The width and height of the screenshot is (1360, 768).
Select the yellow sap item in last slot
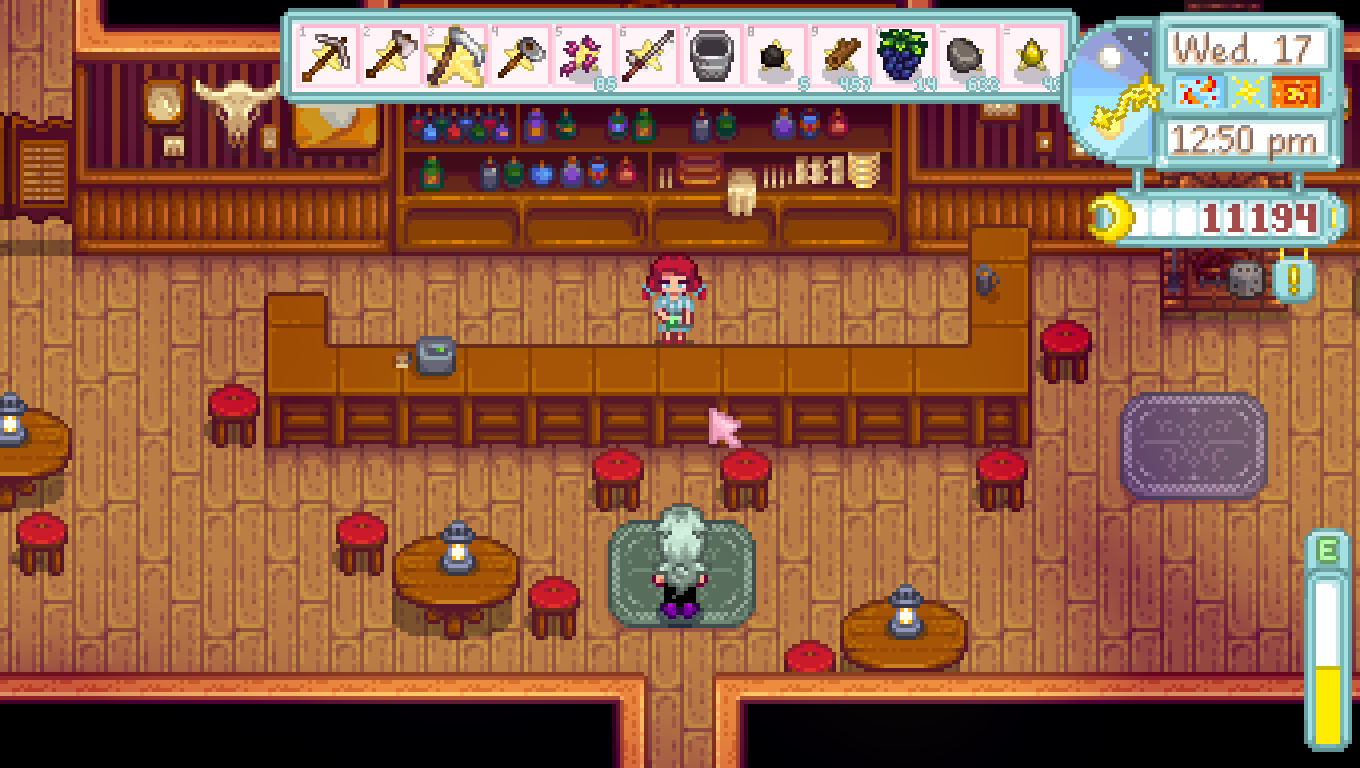coord(1030,57)
